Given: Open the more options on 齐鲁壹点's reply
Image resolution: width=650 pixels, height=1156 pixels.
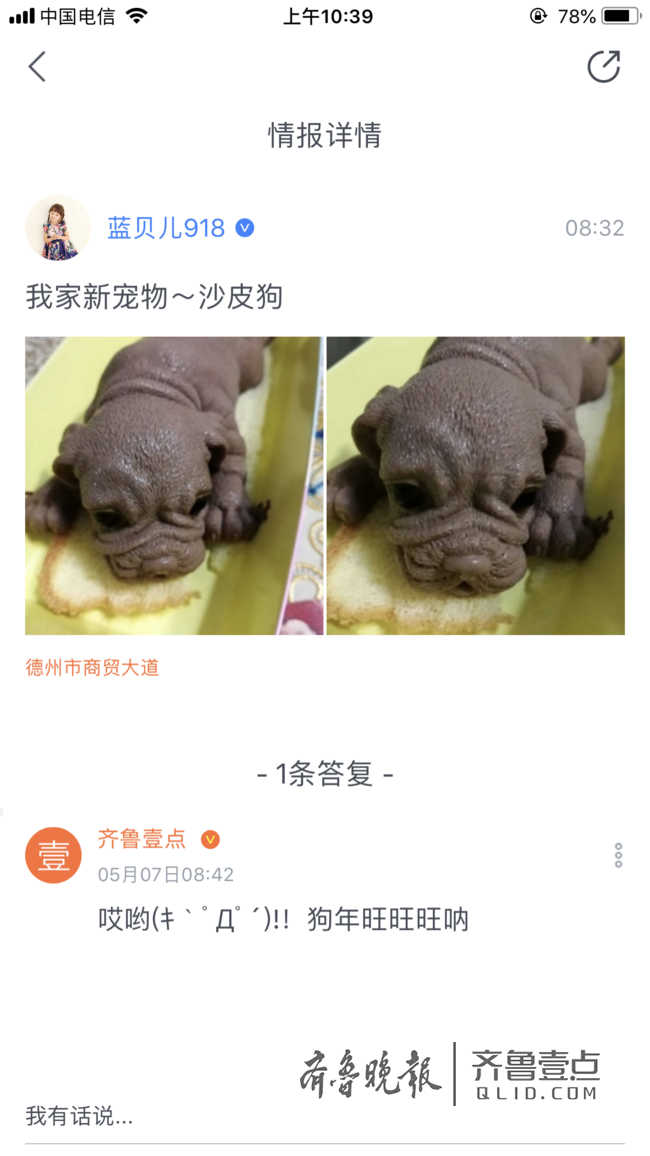Looking at the screenshot, I should [618, 856].
